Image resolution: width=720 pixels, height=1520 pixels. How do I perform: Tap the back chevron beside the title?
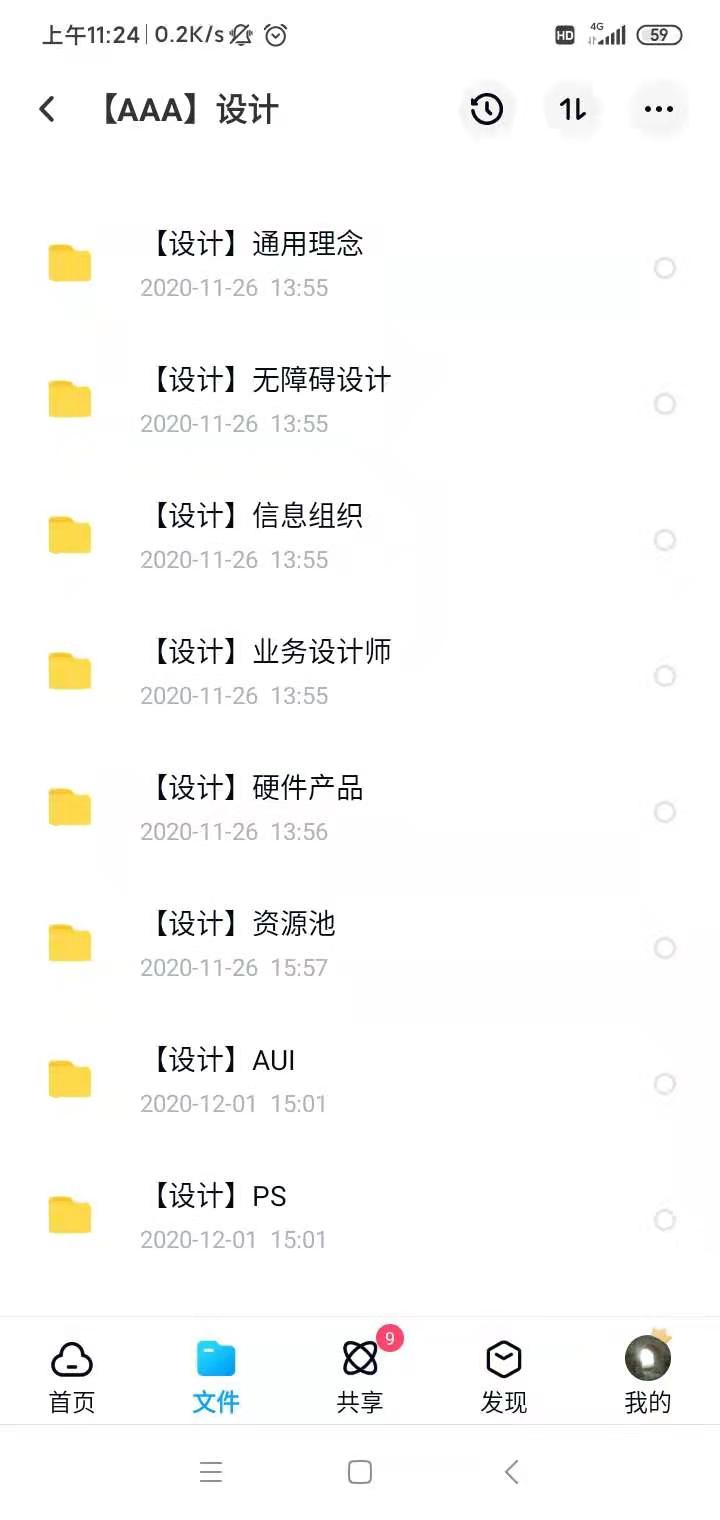(x=47, y=110)
